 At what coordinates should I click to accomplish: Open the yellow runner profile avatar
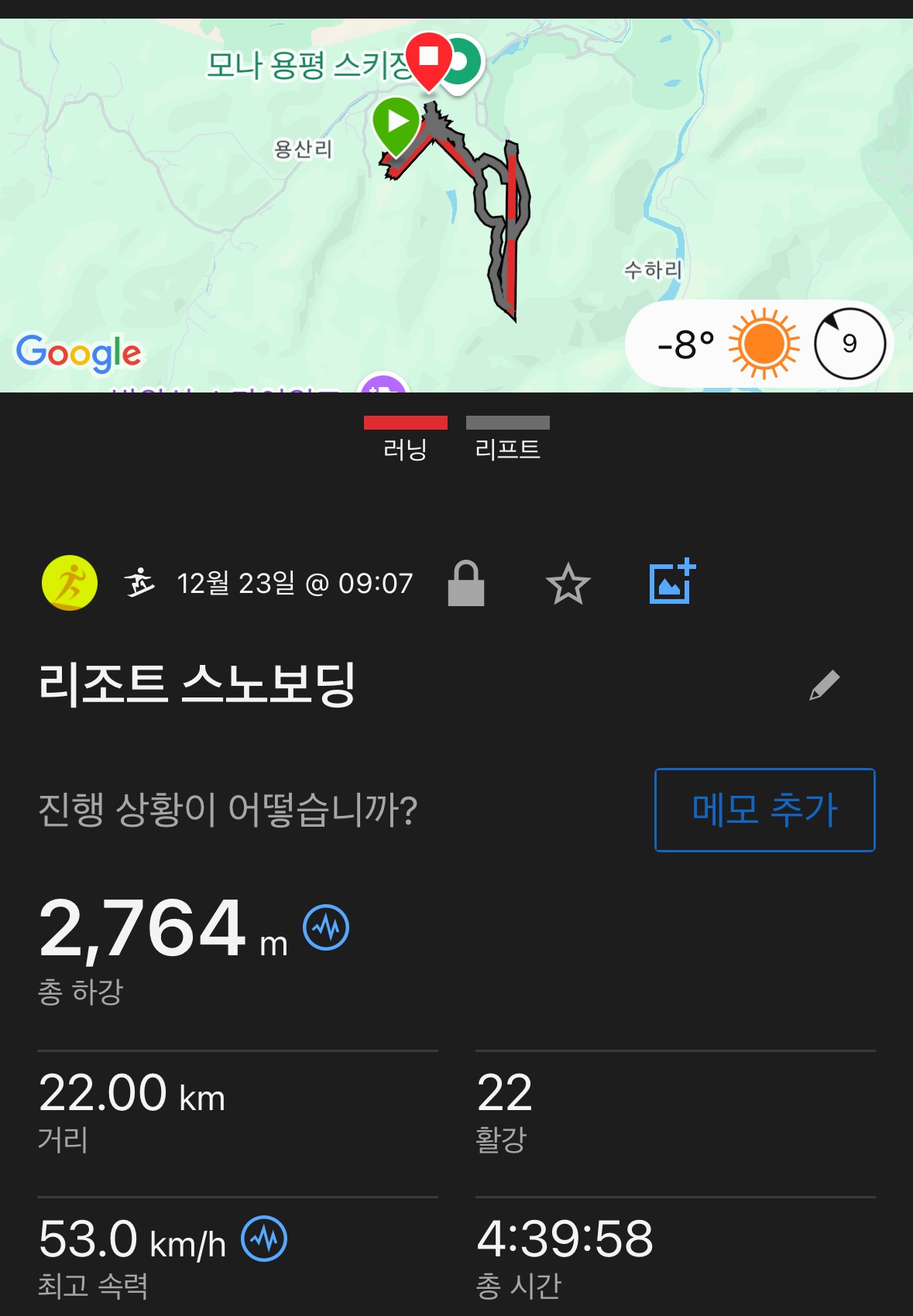70,583
